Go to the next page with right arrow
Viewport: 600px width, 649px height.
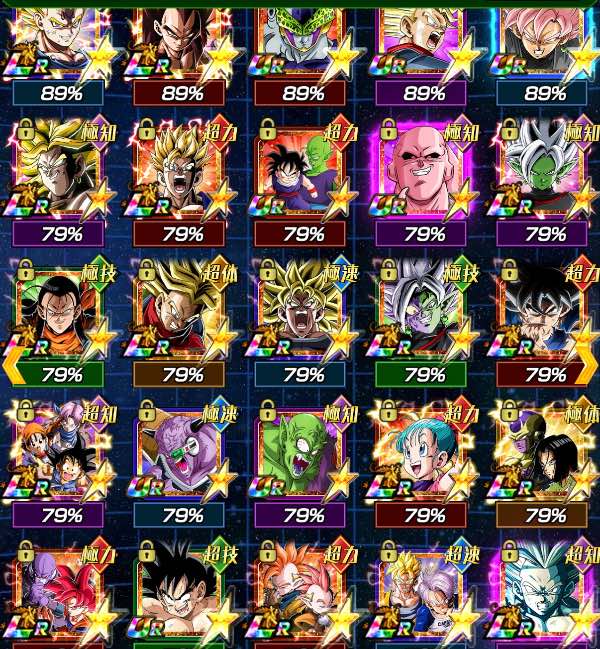pos(587,369)
